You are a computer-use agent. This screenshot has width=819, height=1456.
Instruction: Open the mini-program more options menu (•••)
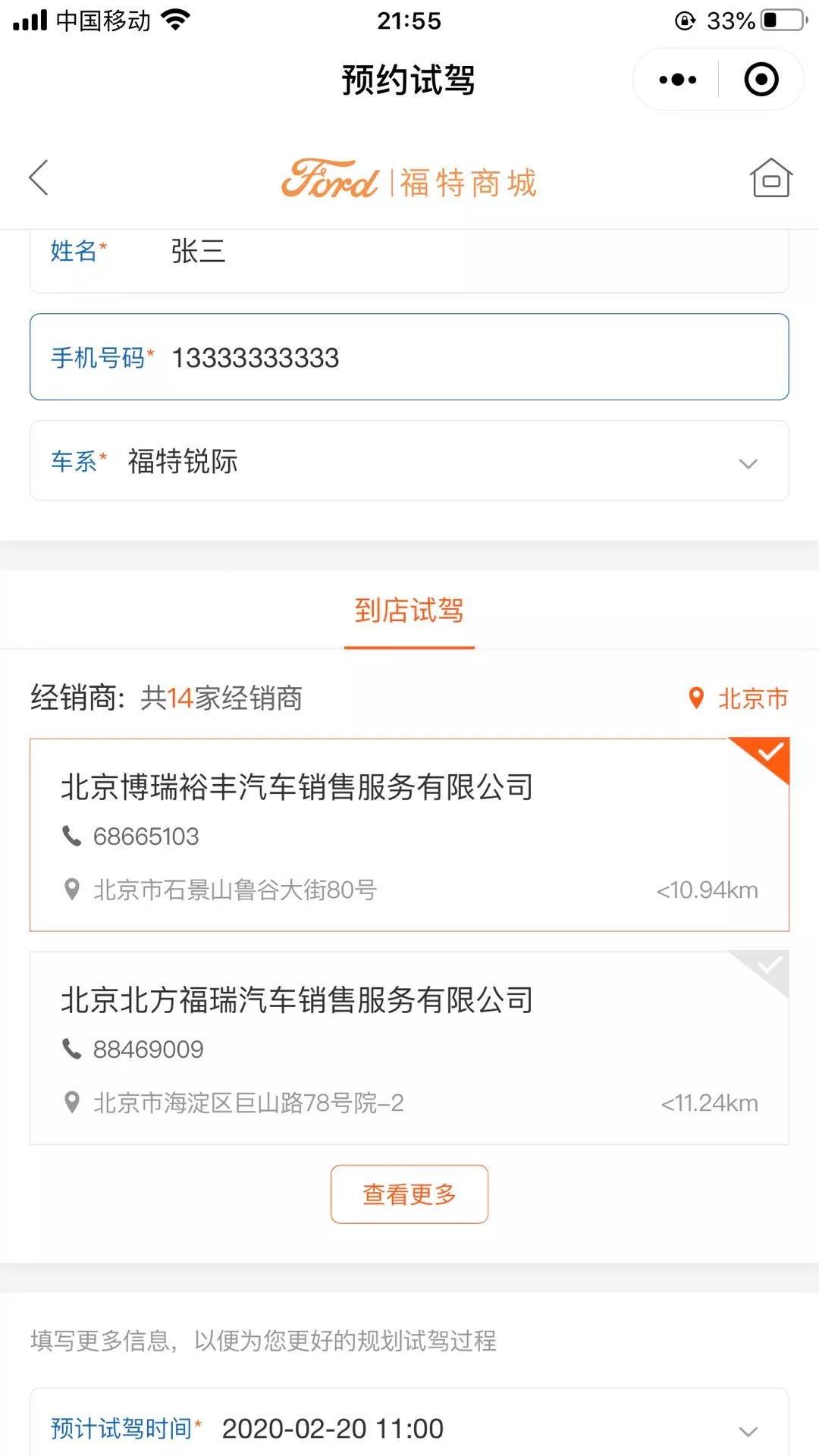click(x=677, y=79)
